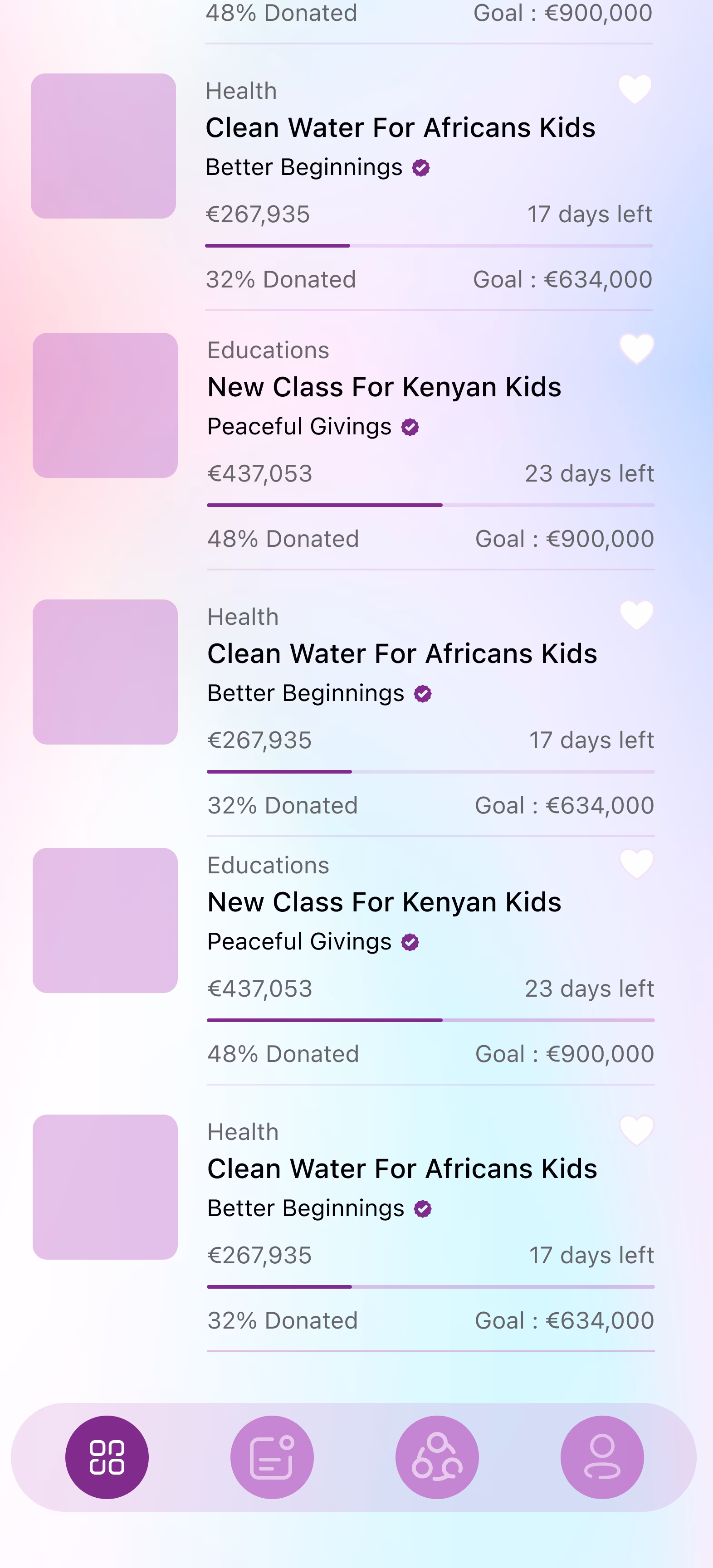Image resolution: width=713 pixels, height=1568 pixels.
Task: Toggle the heart on the last Health campaign
Action: coord(636,1130)
